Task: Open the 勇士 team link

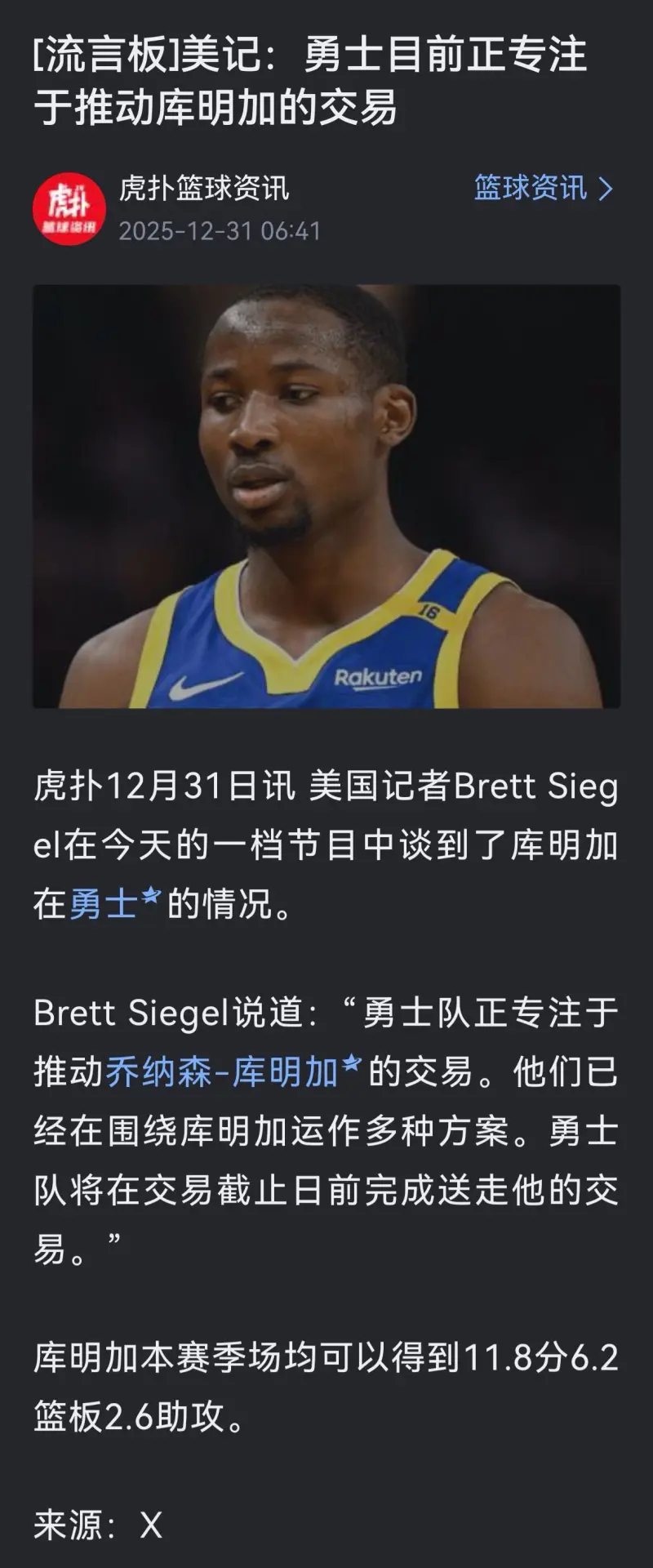Action: click(x=113, y=905)
